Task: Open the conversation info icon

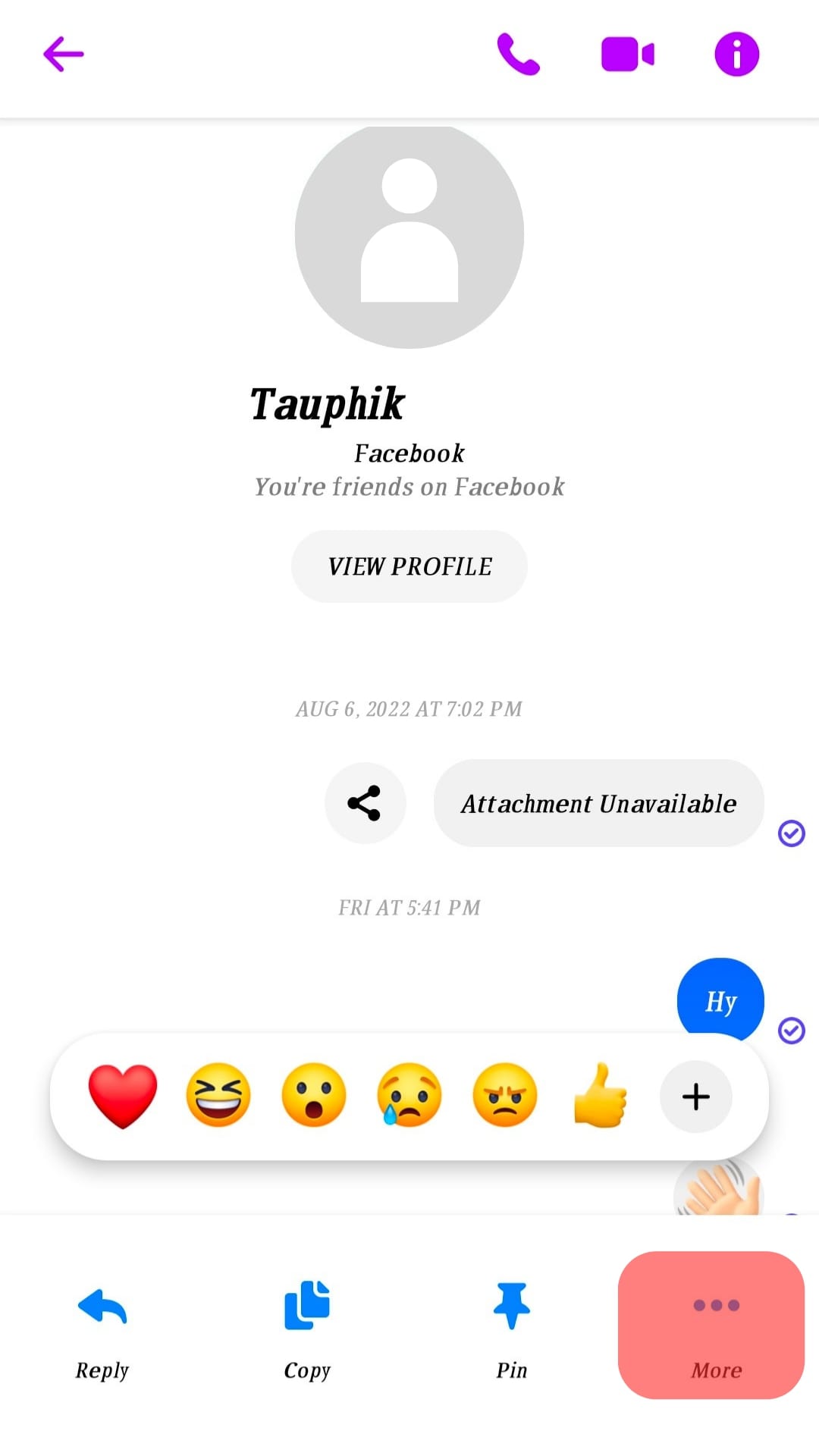Action: tap(736, 55)
